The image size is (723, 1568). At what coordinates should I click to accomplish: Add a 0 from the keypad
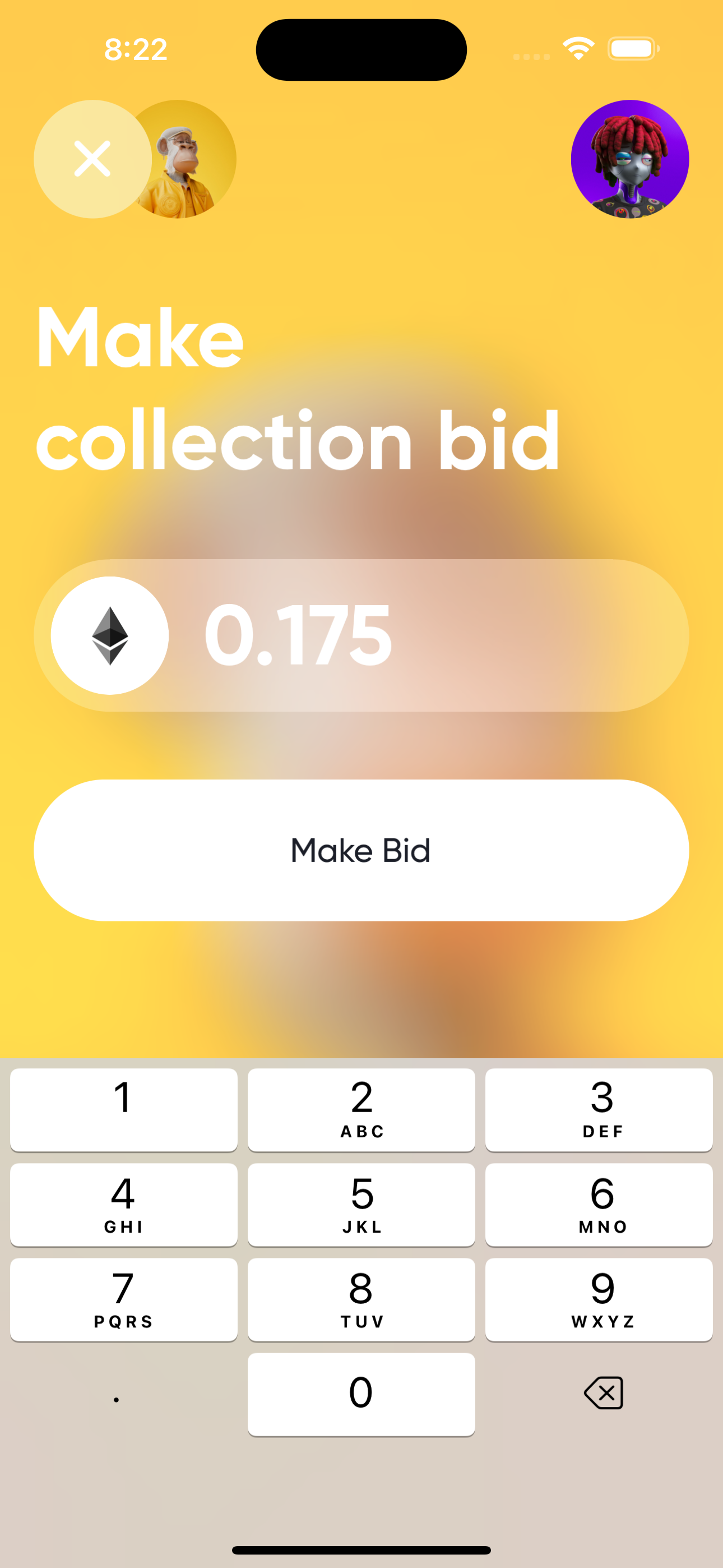point(361,1395)
